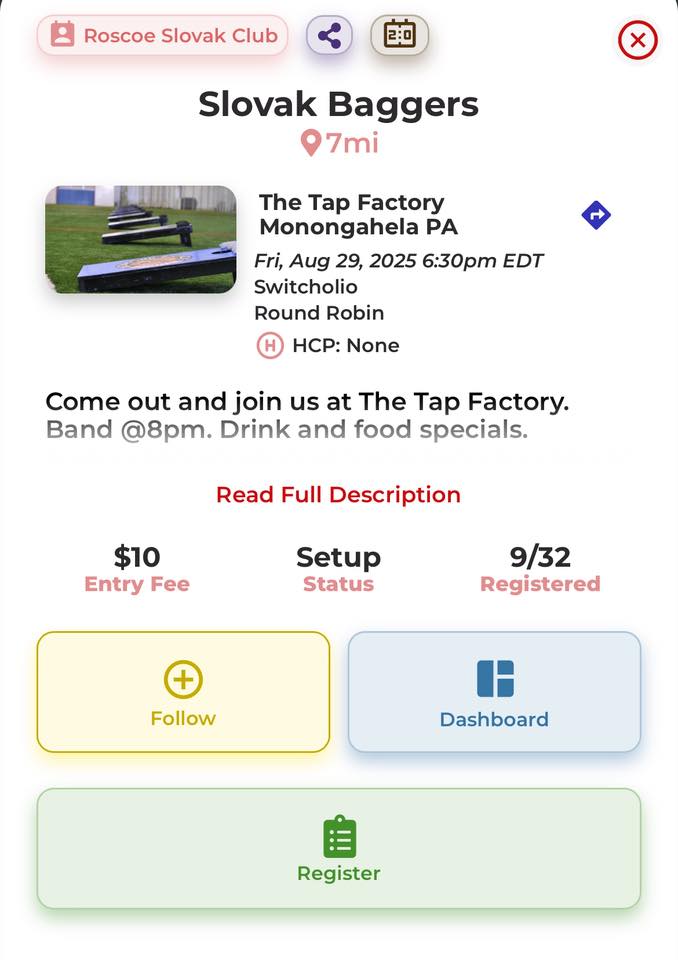
Task: Close the event details panel
Action: 637,41
